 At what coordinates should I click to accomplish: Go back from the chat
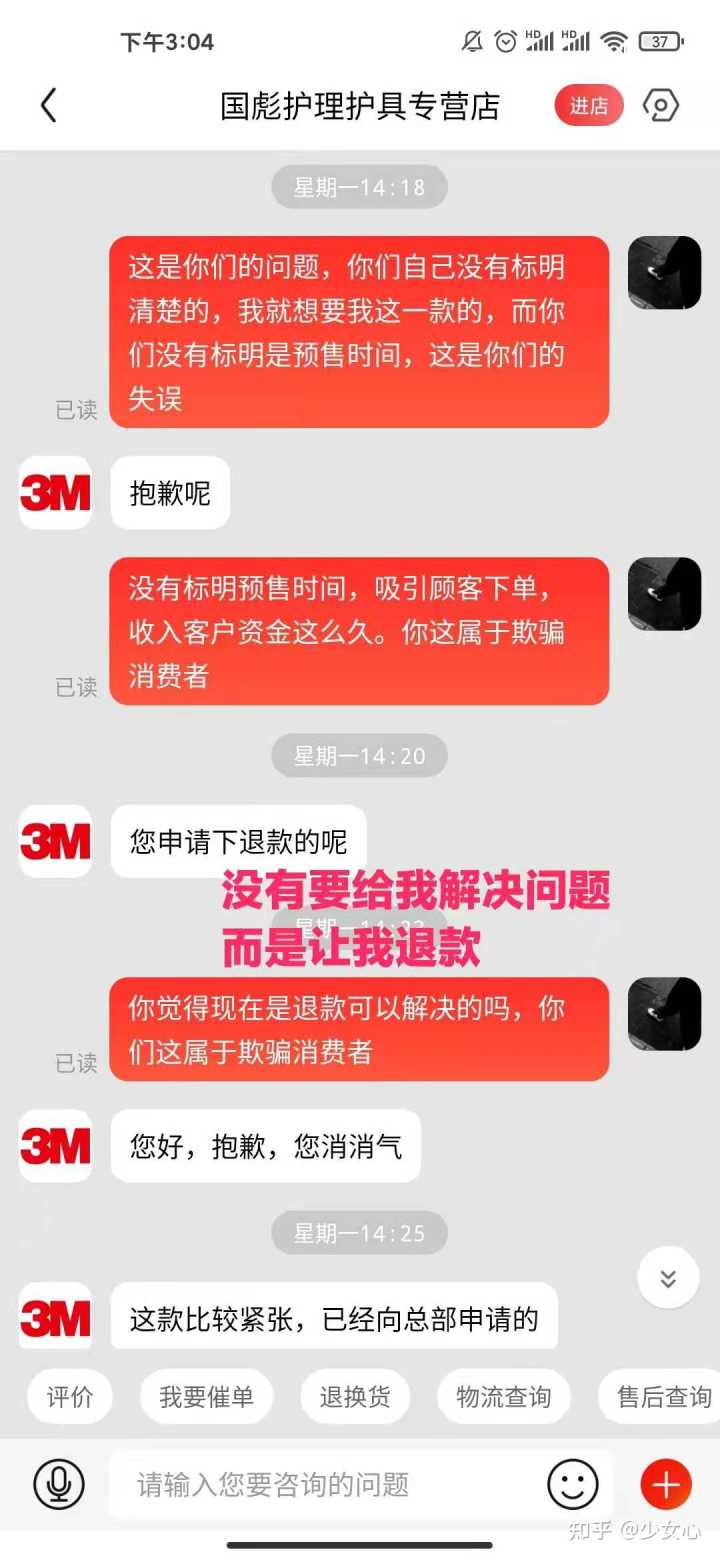coord(48,106)
